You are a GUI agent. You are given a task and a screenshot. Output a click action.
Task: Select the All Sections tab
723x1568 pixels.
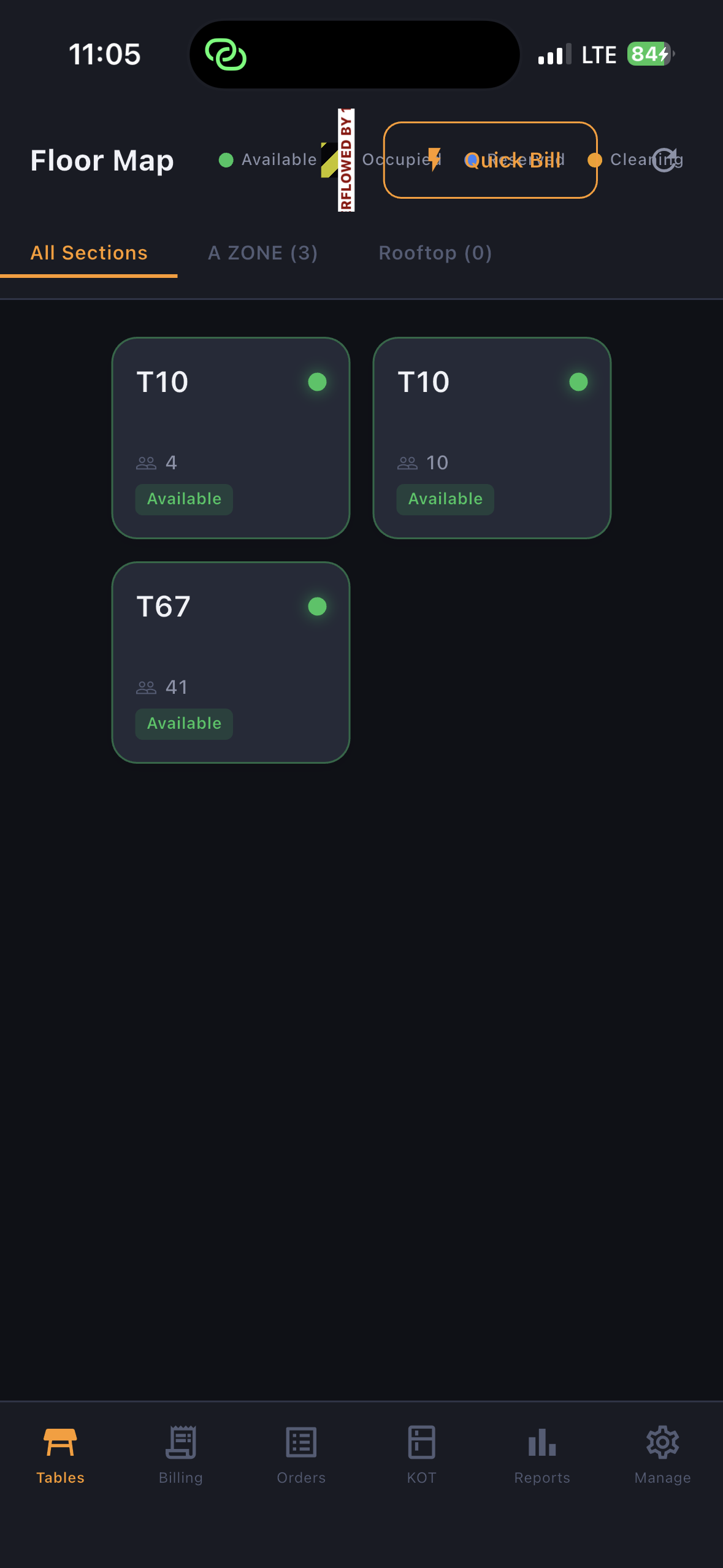pyautogui.click(x=89, y=253)
